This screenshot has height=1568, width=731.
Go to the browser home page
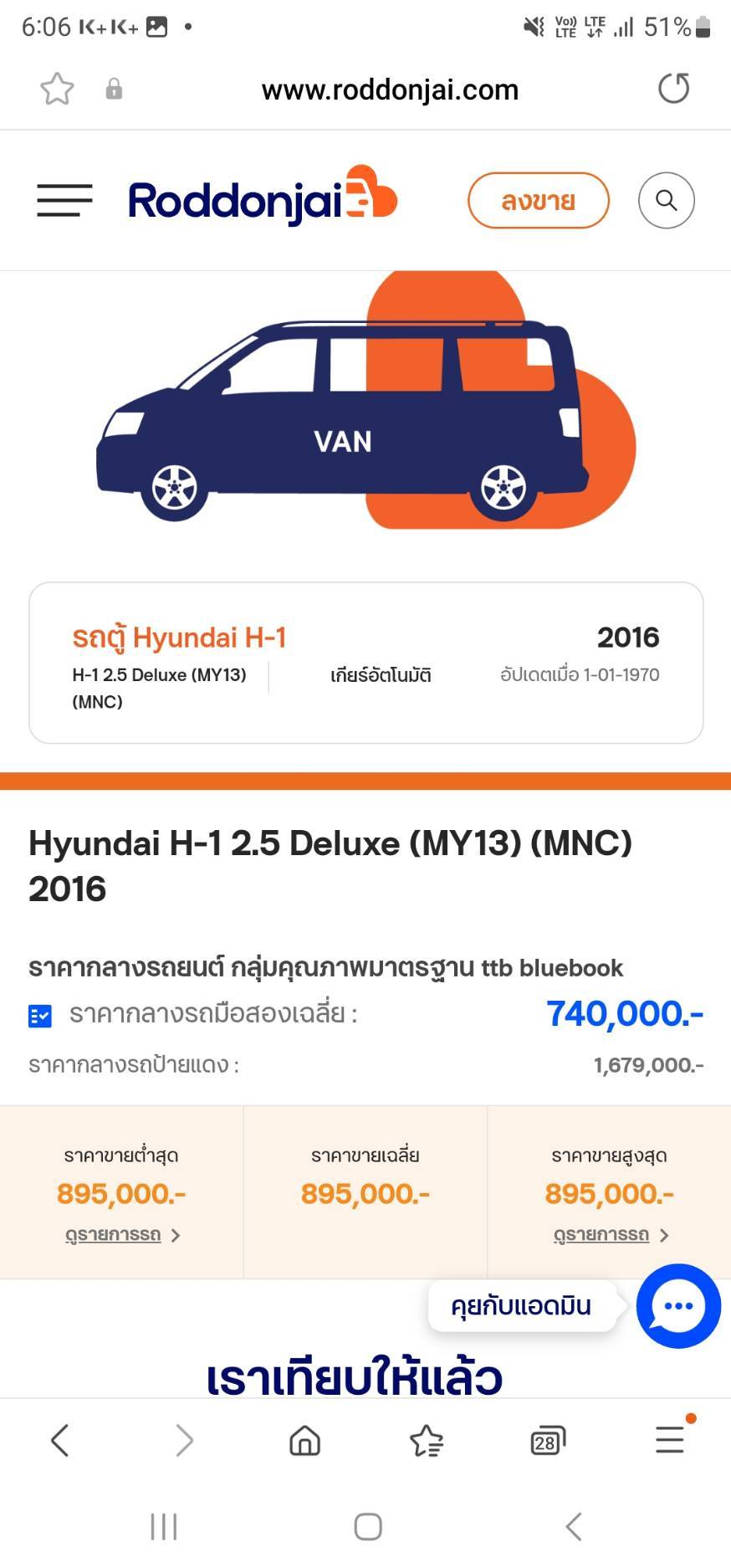pos(304,1441)
